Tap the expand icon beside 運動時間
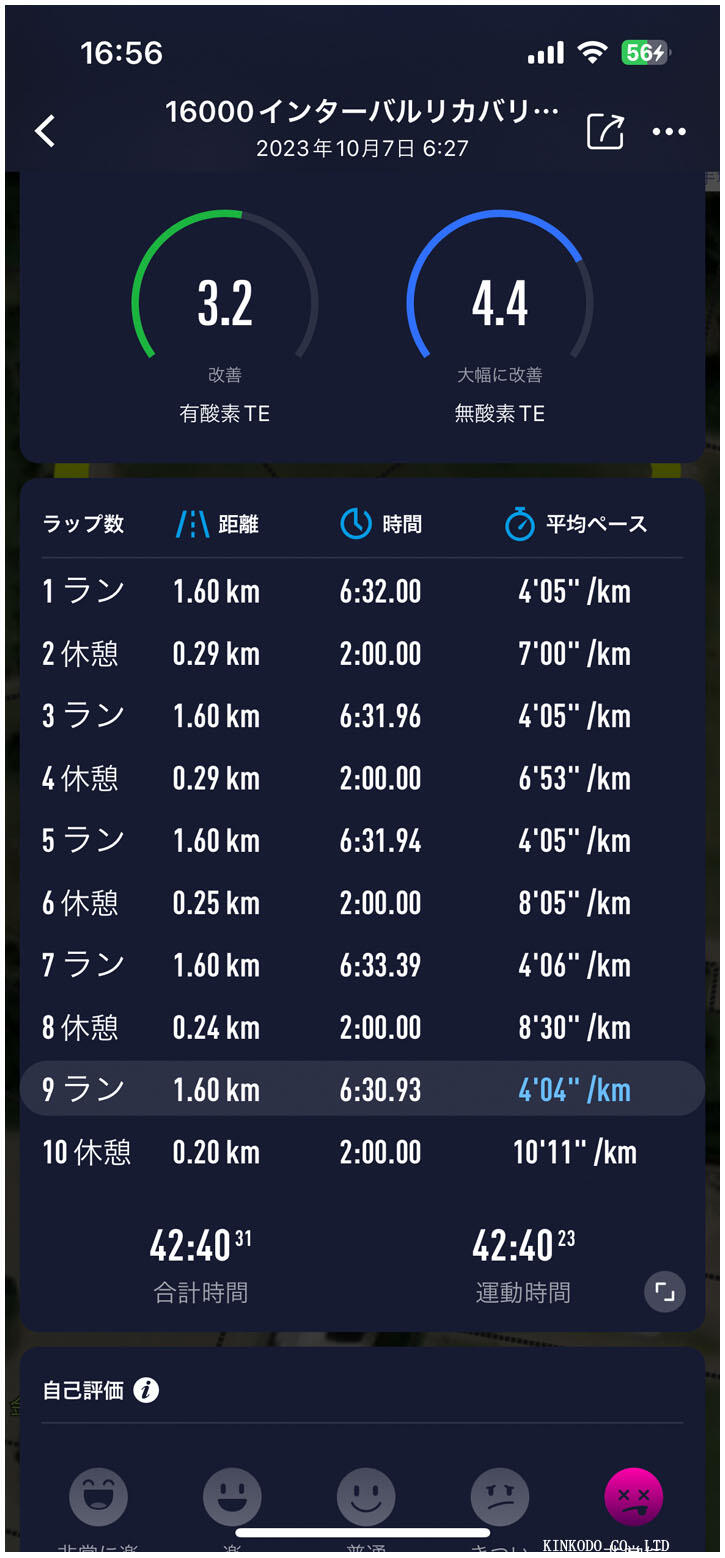725x1558 pixels. [x=664, y=1291]
